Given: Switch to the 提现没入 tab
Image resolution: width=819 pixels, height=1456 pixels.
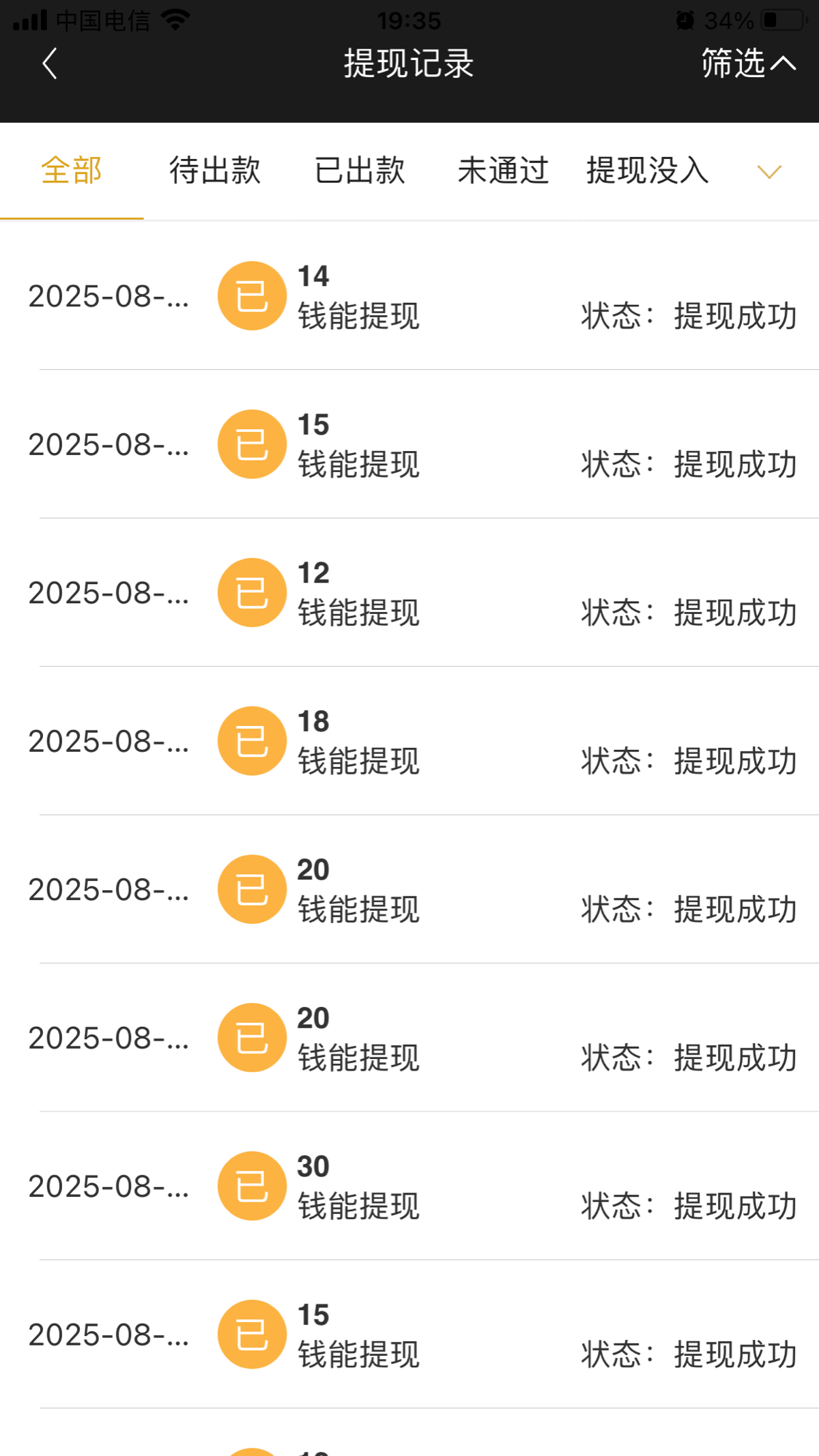Looking at the screenshot, I should [645, 172].
